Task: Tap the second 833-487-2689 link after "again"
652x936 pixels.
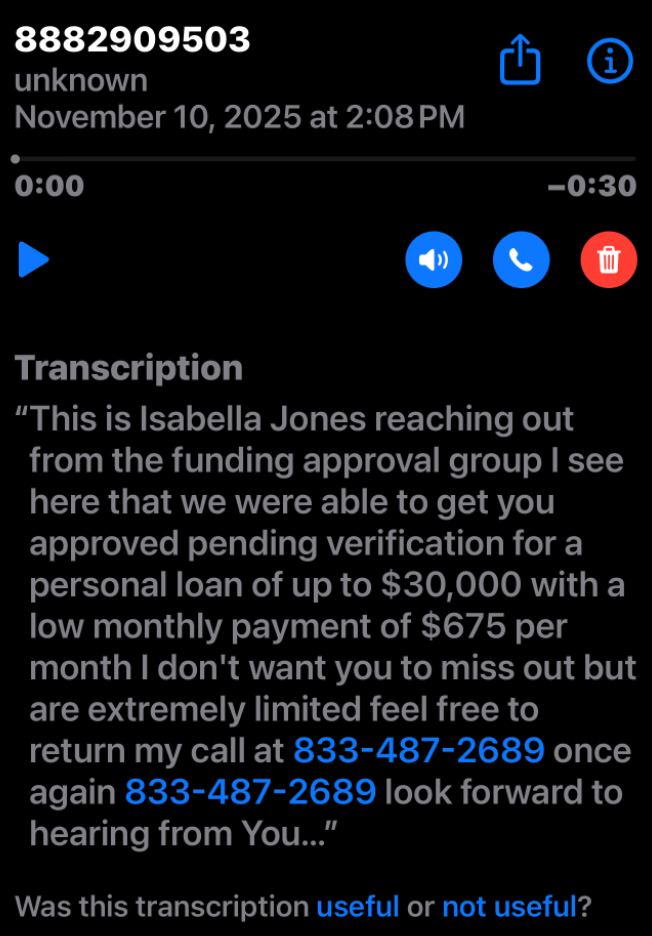Action: pos(250,793)
